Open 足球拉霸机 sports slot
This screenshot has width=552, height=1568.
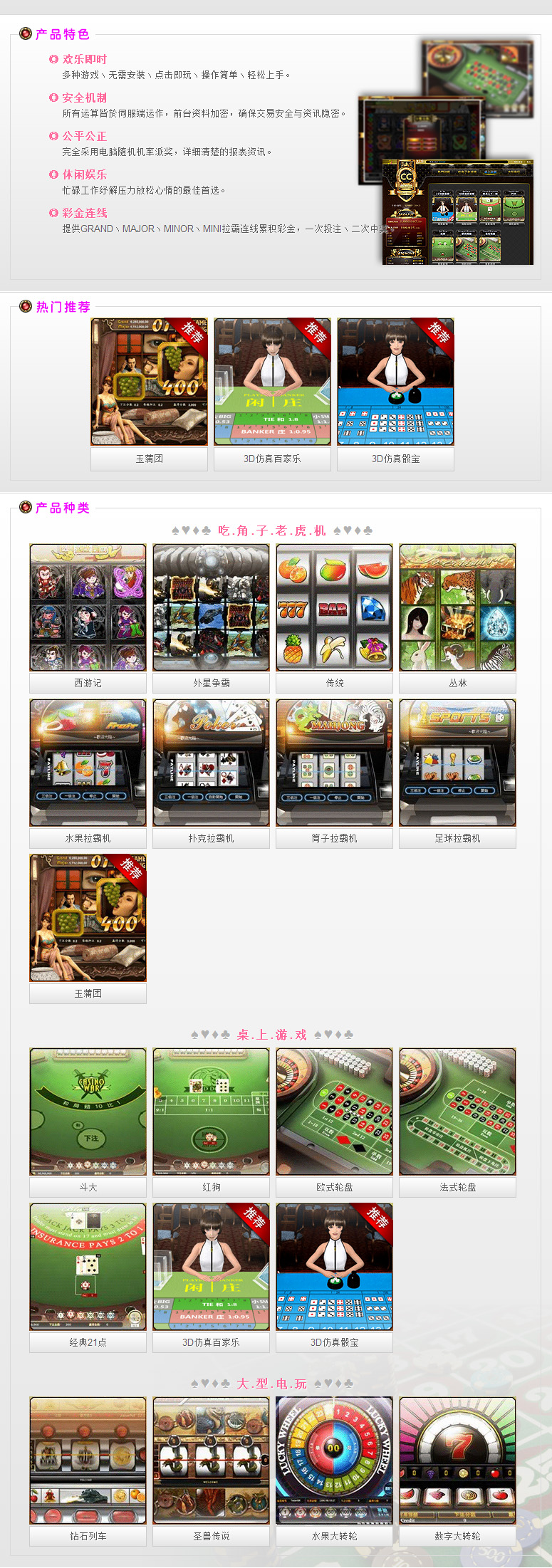pos(457,763)
